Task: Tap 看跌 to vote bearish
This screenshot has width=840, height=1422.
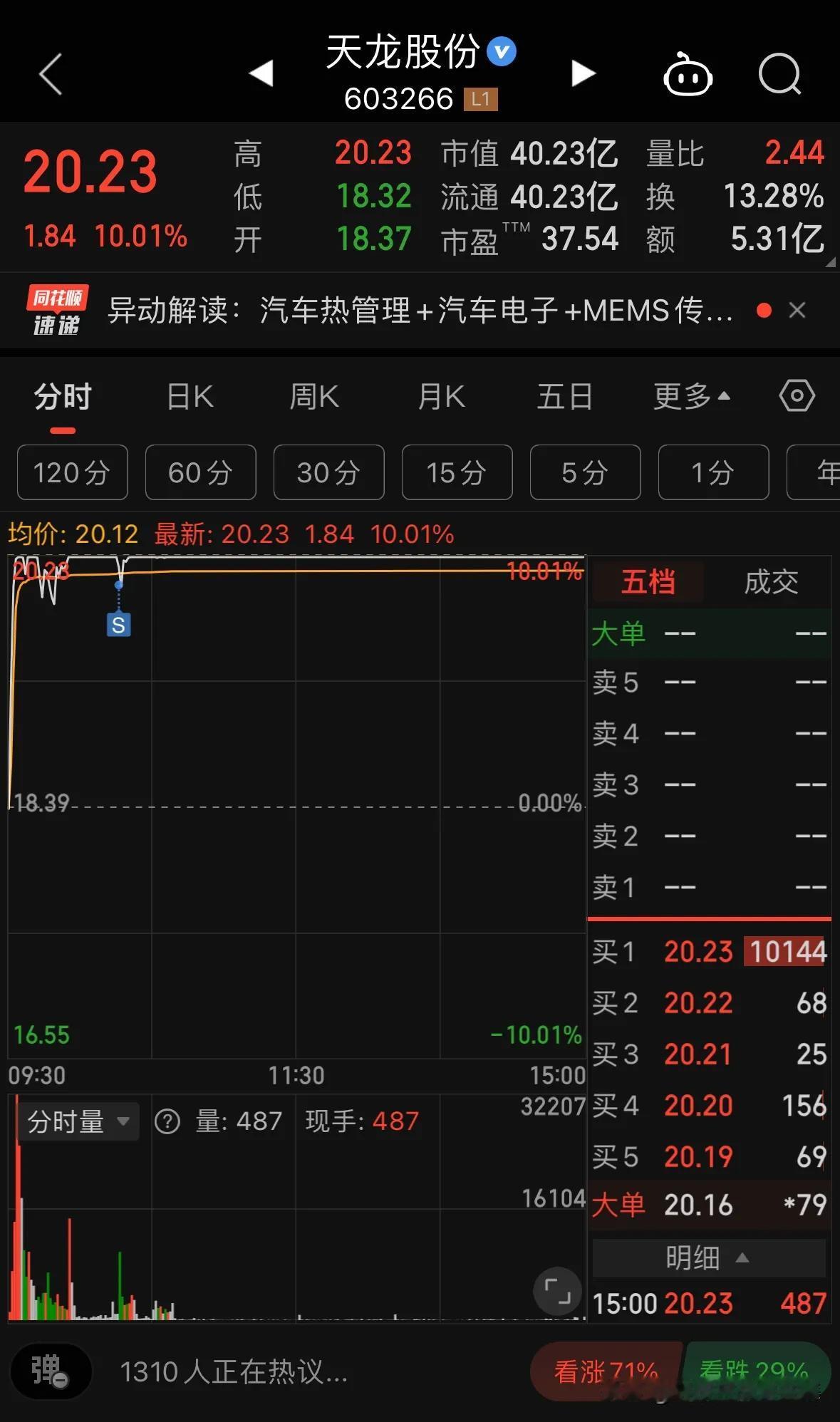Action: coord(755,1370)
